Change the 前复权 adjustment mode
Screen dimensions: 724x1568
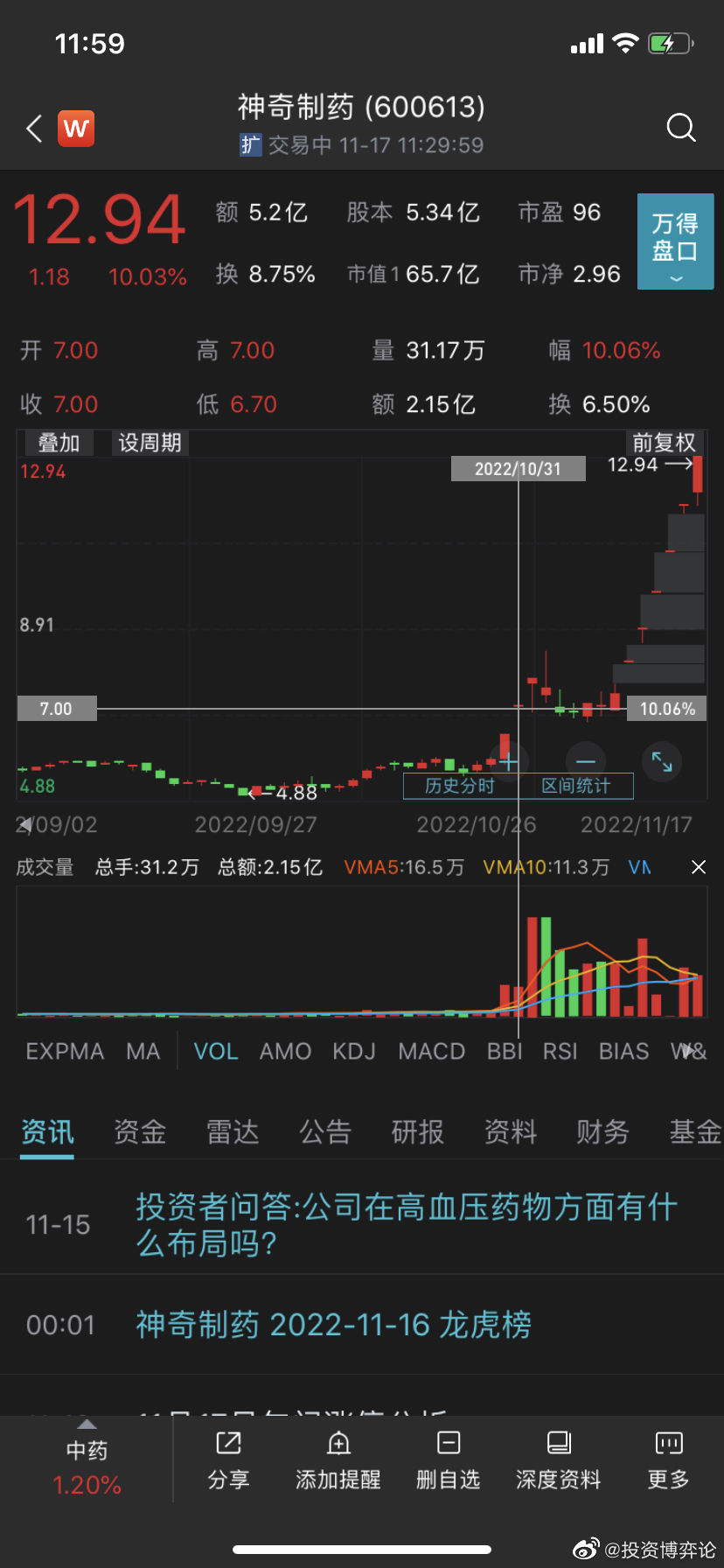point(664,443)
